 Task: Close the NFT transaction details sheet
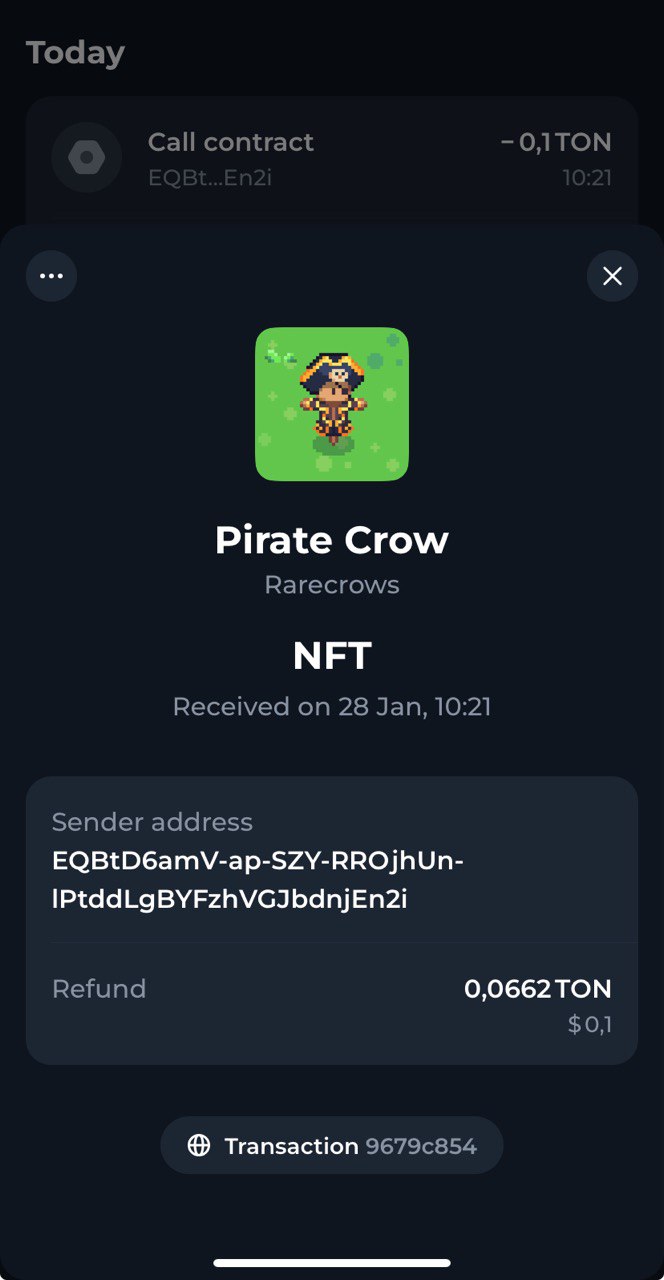click(x=612, y=276)
